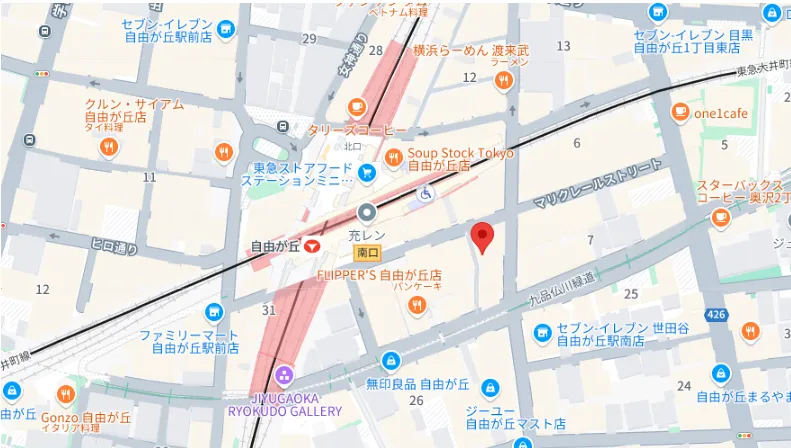Viewport: 791px width, 448px height.
Task: Open スターバックスコーヒー 奥沢2丁目 marker
Action: (721, 216)
